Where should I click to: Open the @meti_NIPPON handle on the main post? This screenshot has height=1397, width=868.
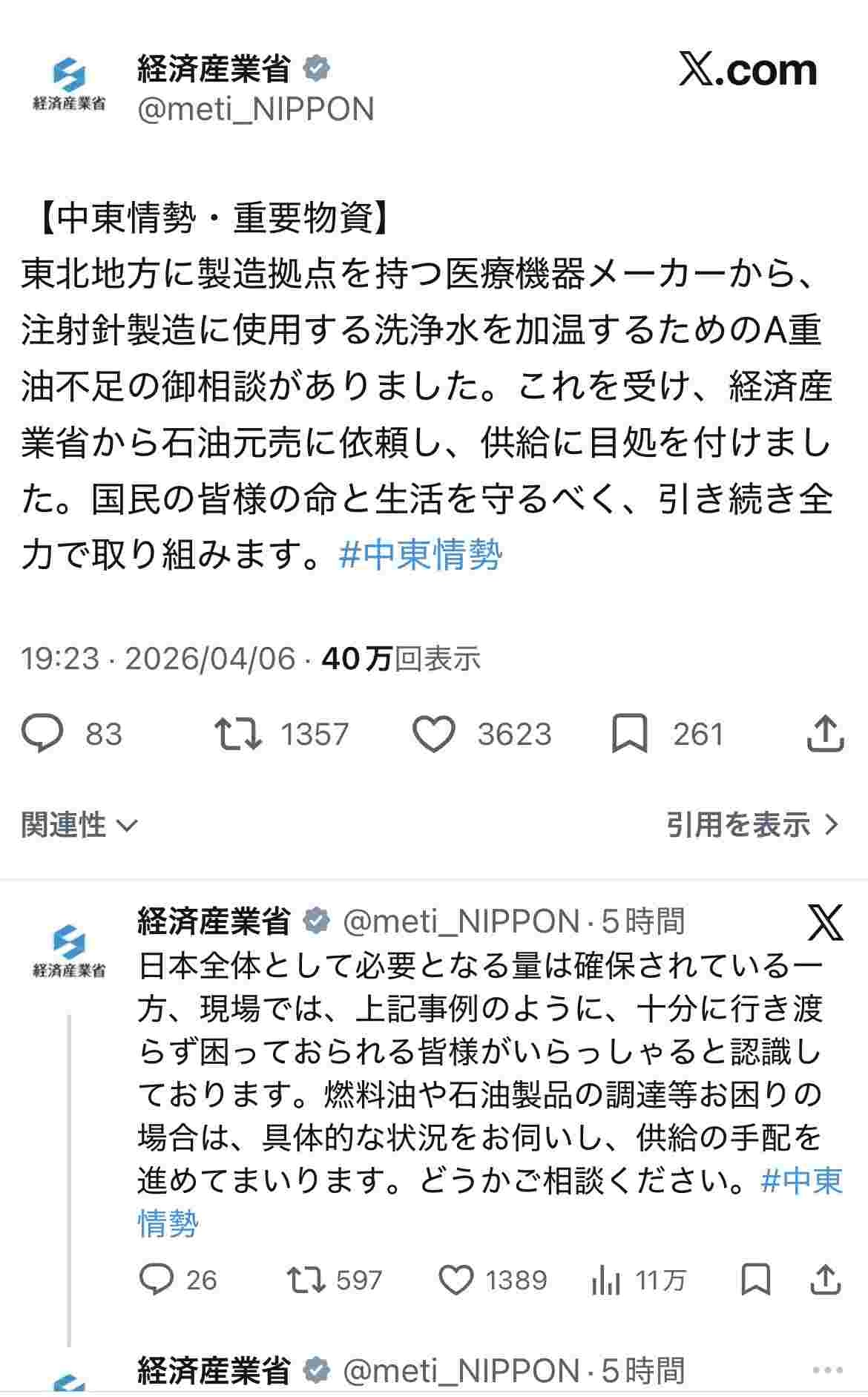pos(255,110)
